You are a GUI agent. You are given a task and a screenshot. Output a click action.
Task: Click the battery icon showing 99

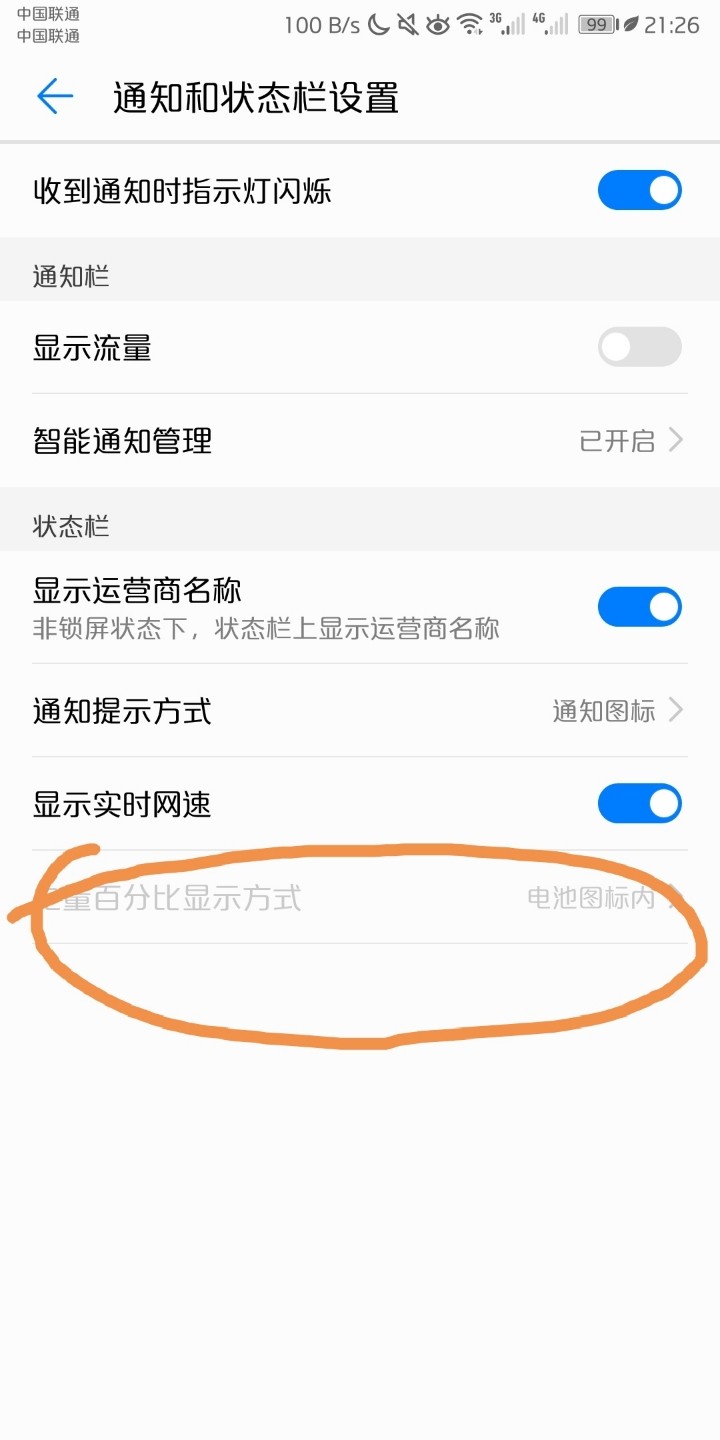[x=598, y=26]
